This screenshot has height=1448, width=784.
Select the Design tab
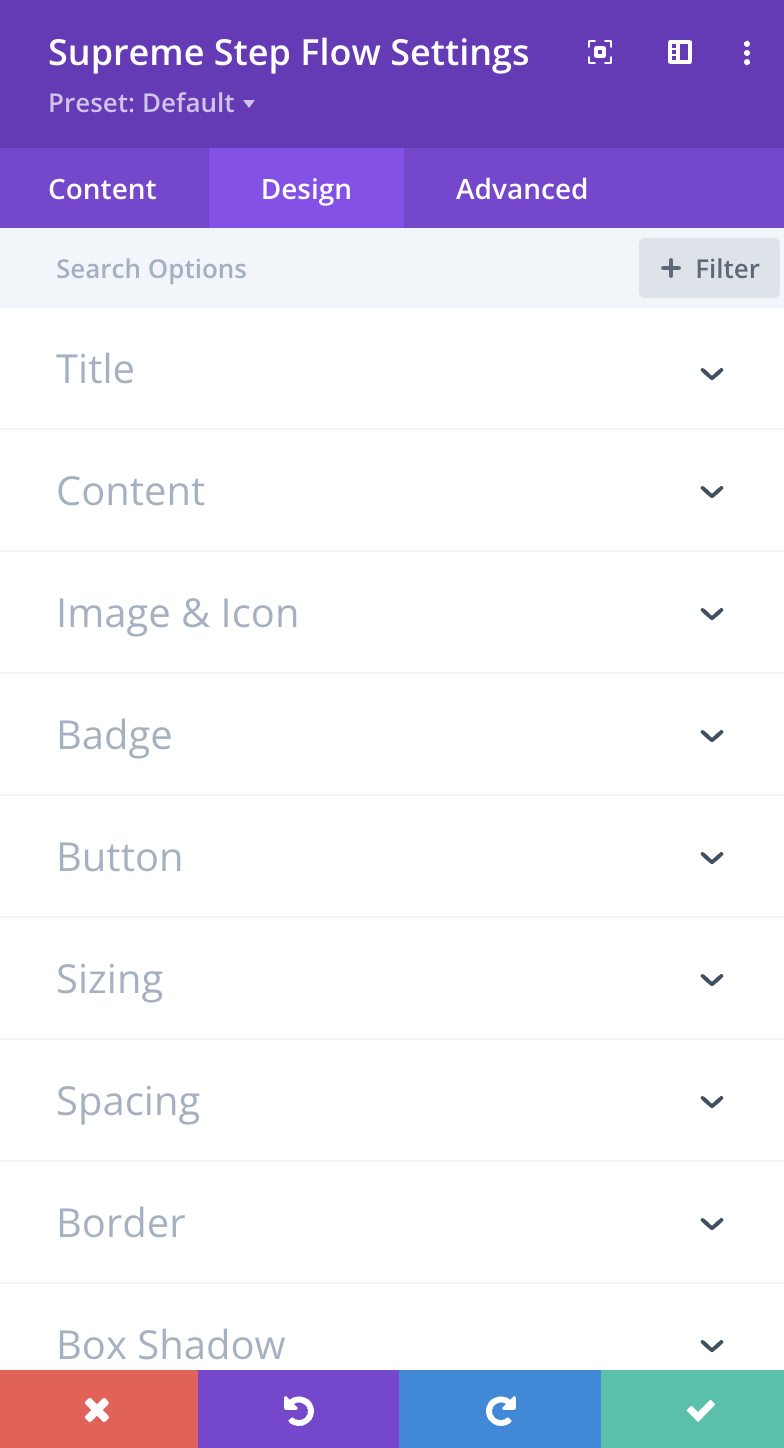click(x=306, y=189)
